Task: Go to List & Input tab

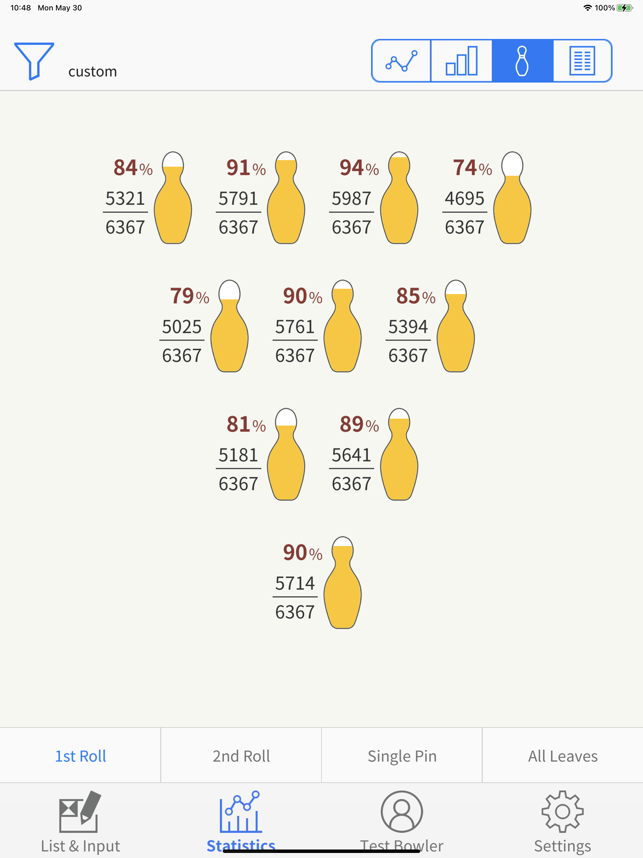Action: [x=80, y=822]
